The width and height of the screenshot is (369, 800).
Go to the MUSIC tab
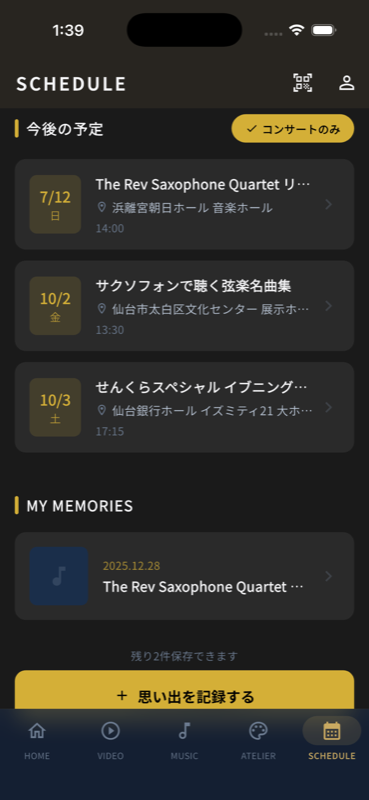(184, 740)
